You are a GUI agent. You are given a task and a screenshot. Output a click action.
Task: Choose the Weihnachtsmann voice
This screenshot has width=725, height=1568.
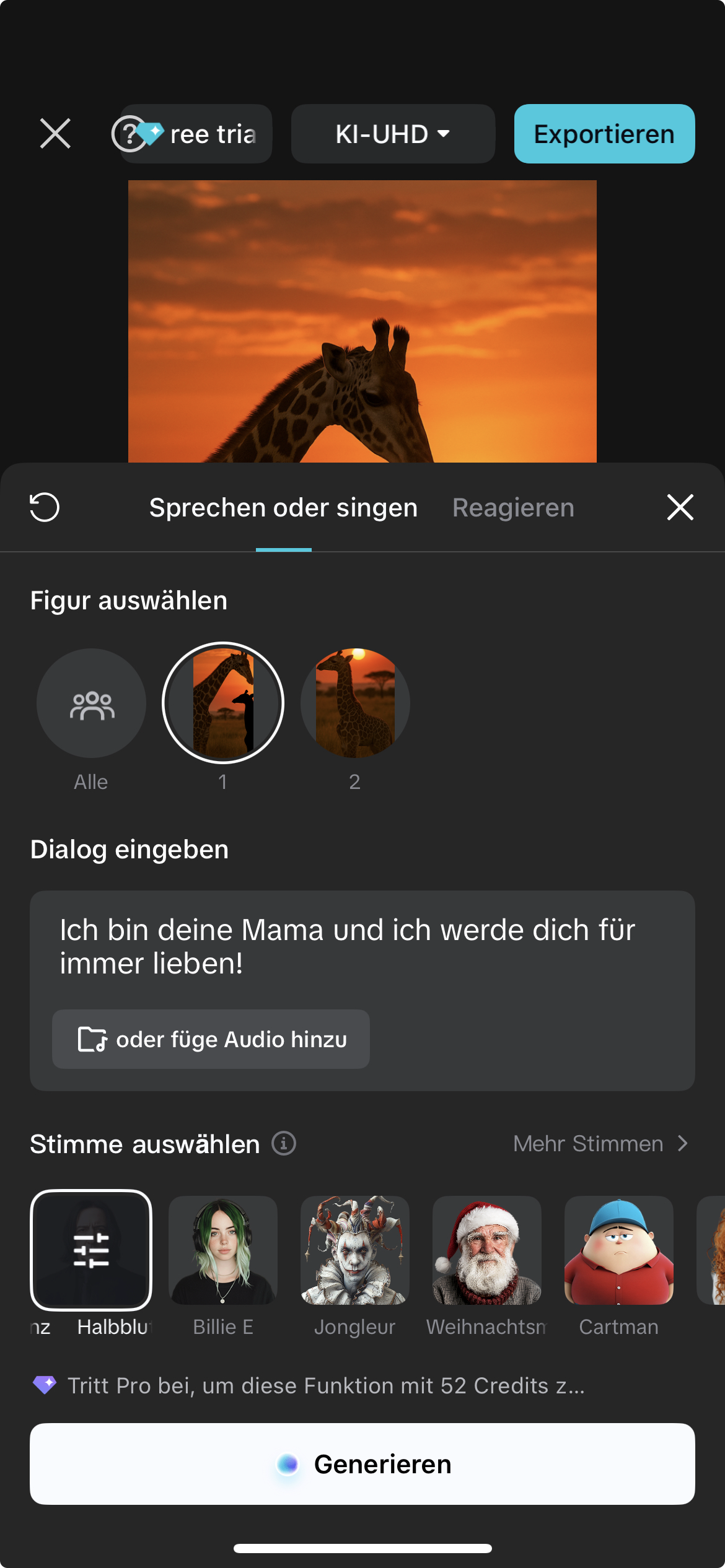pos(487,1250)
